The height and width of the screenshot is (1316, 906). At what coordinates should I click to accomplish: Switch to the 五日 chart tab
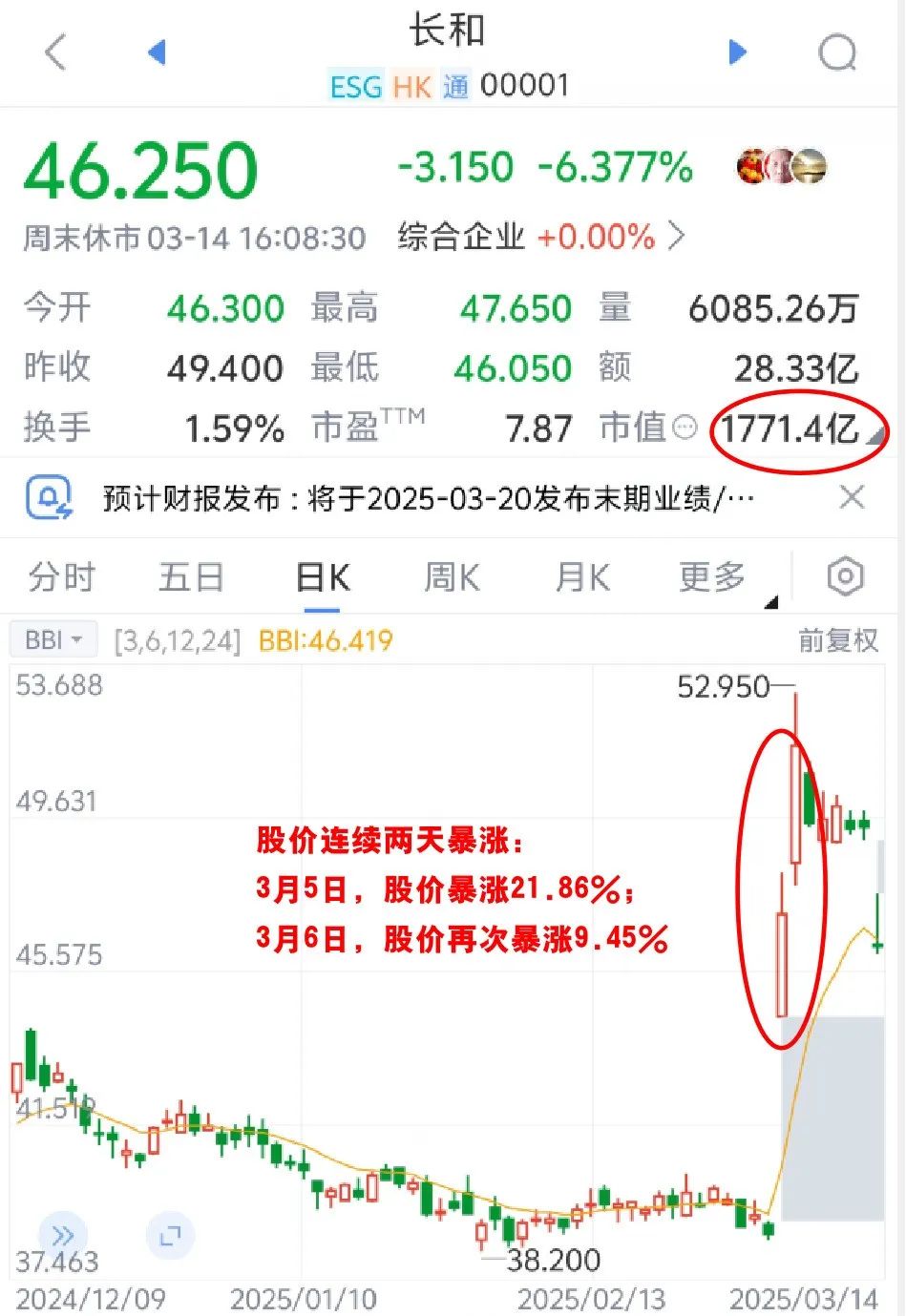191,577
